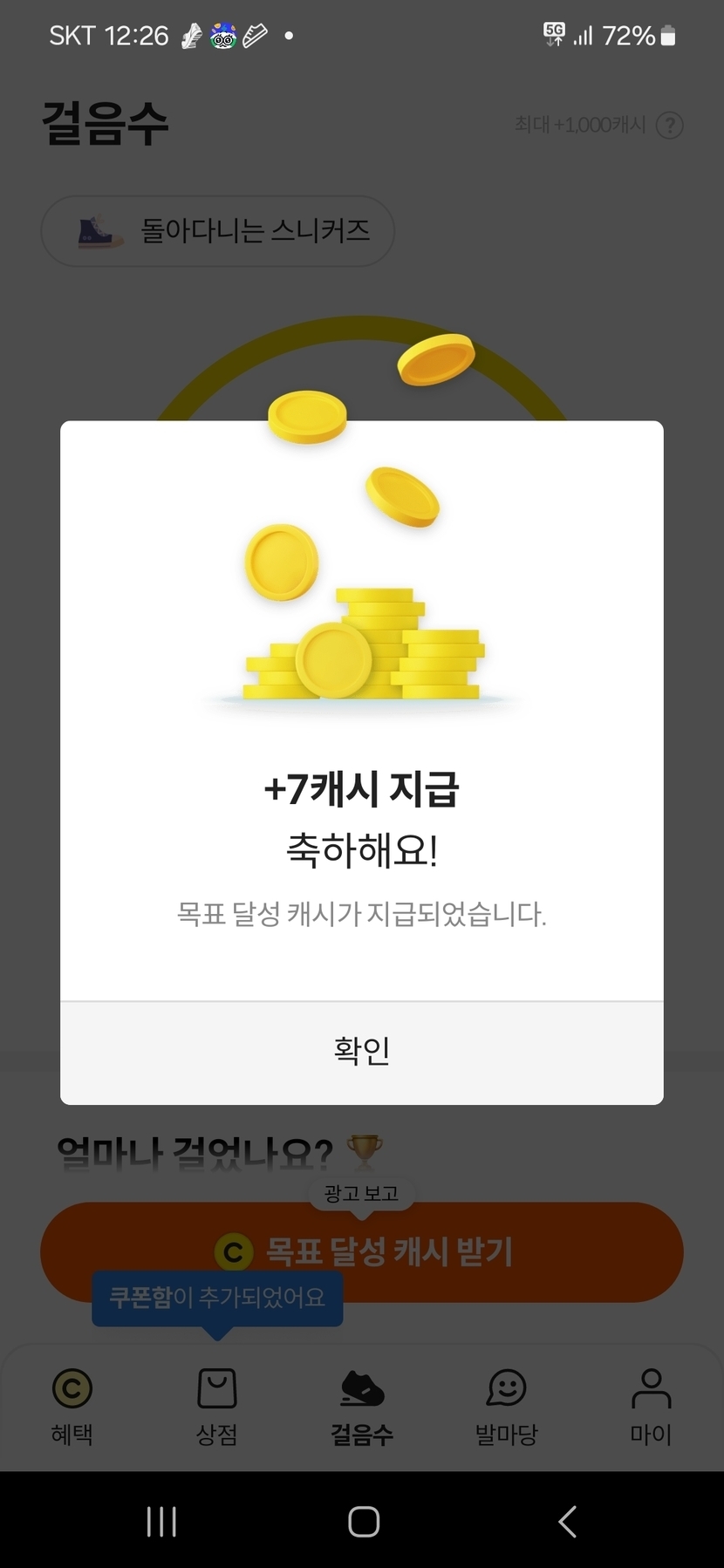Image resolution: width=724 pixels, height=1568 pixels.
Task: Tap the system back button
Action: click(x=568, y=1522)
